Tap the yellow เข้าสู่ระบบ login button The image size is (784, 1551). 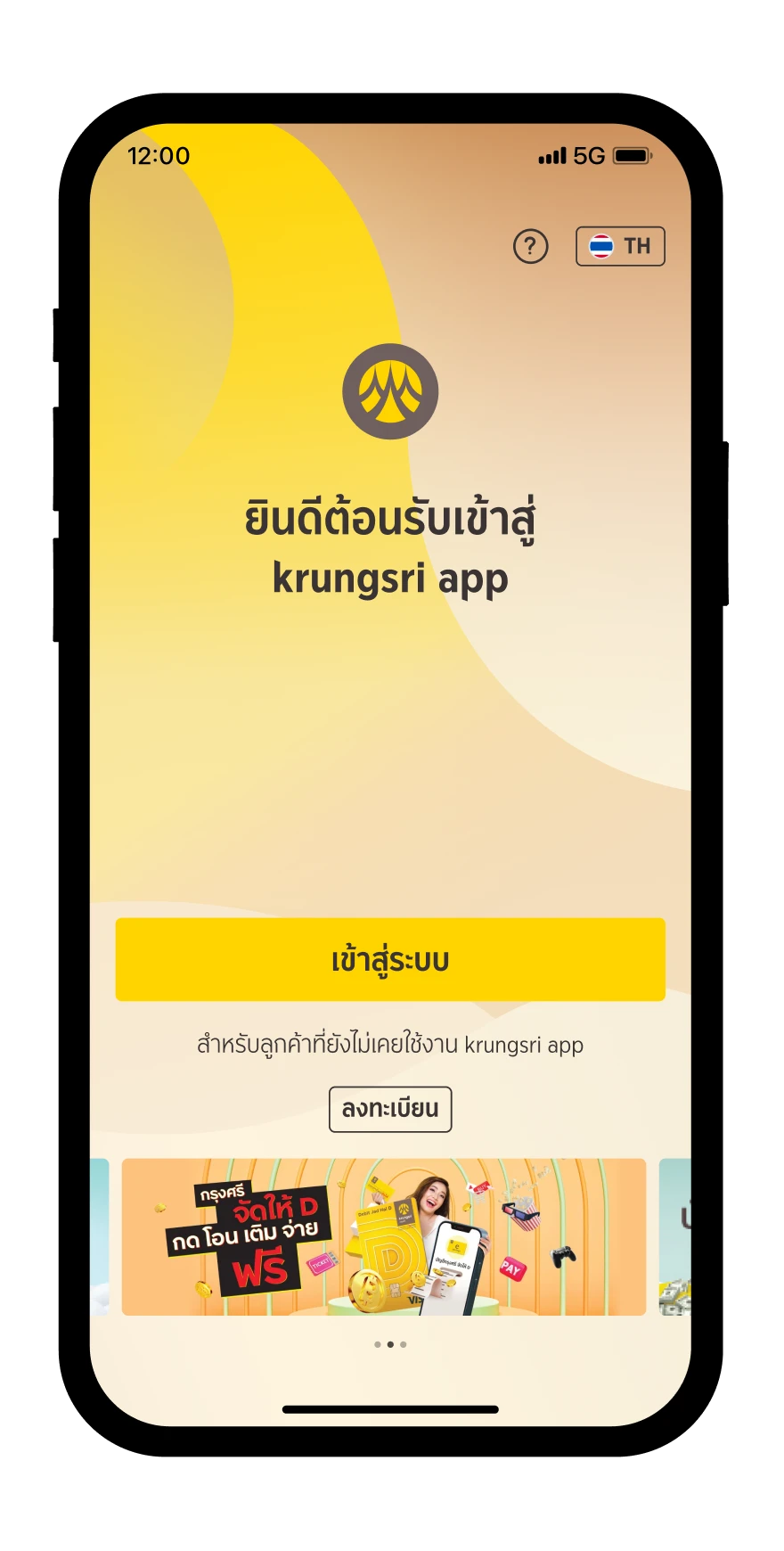(390, 959)
